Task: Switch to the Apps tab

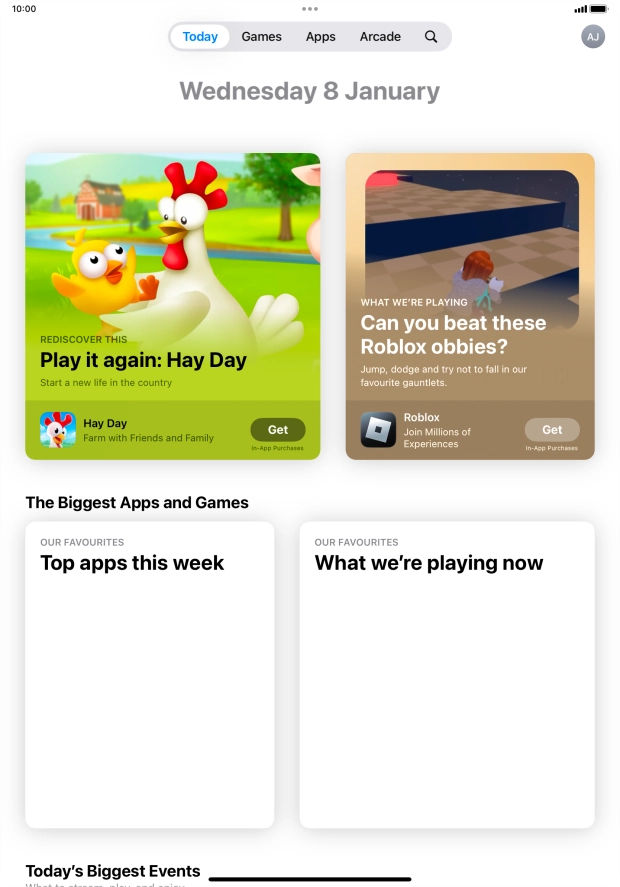Action: point(320,37)
